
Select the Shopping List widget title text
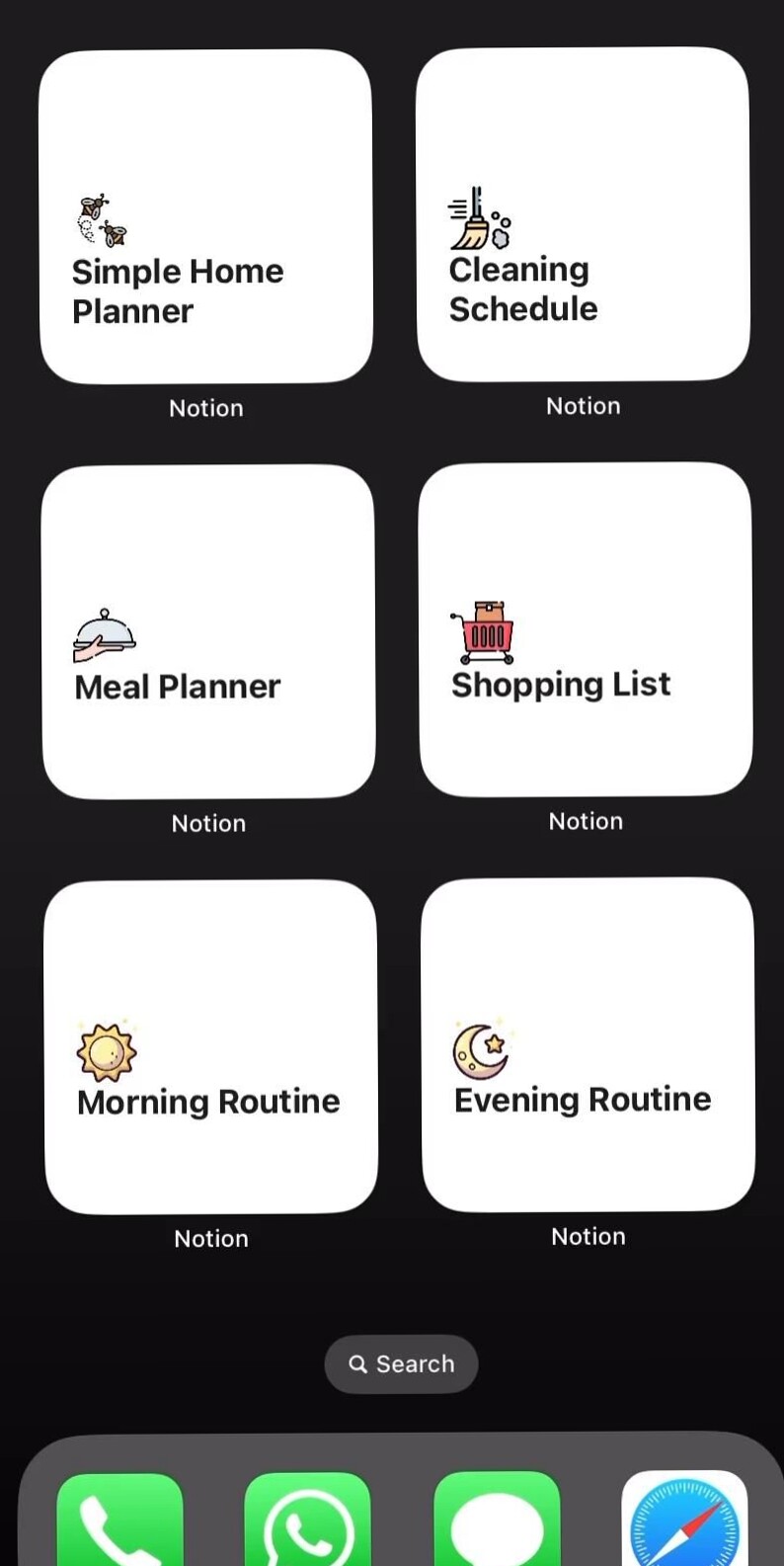(x=561, y=683)
